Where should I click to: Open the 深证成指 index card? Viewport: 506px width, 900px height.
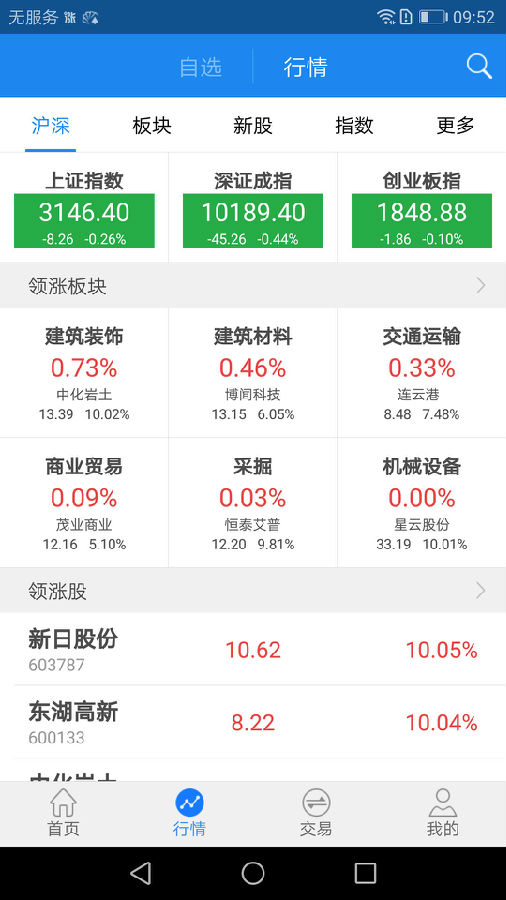[x=253, y=208]
